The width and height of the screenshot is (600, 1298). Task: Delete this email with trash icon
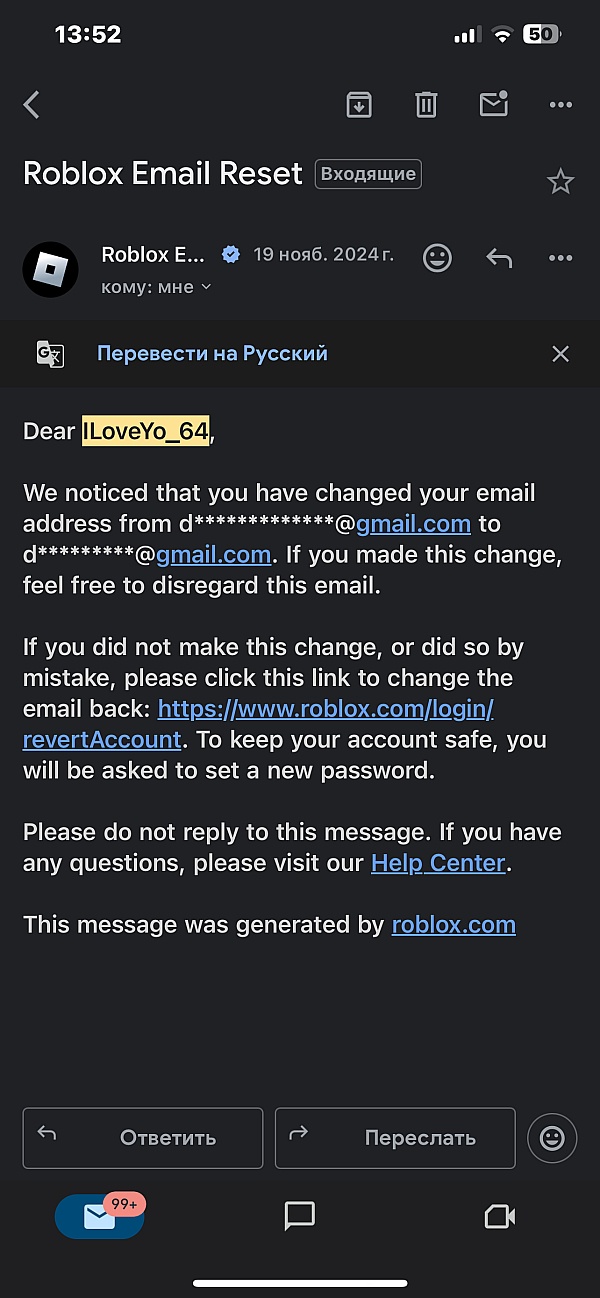point(427,104)
